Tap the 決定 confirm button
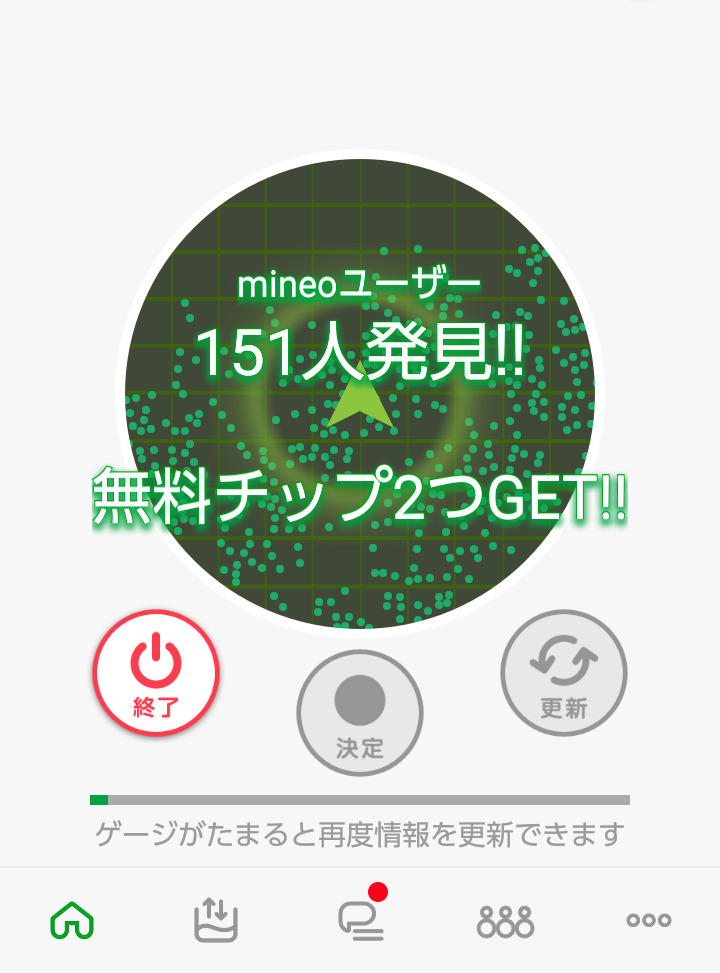This screenshot has width=720, height=973. pyautogui.click(x=360, y=713)
